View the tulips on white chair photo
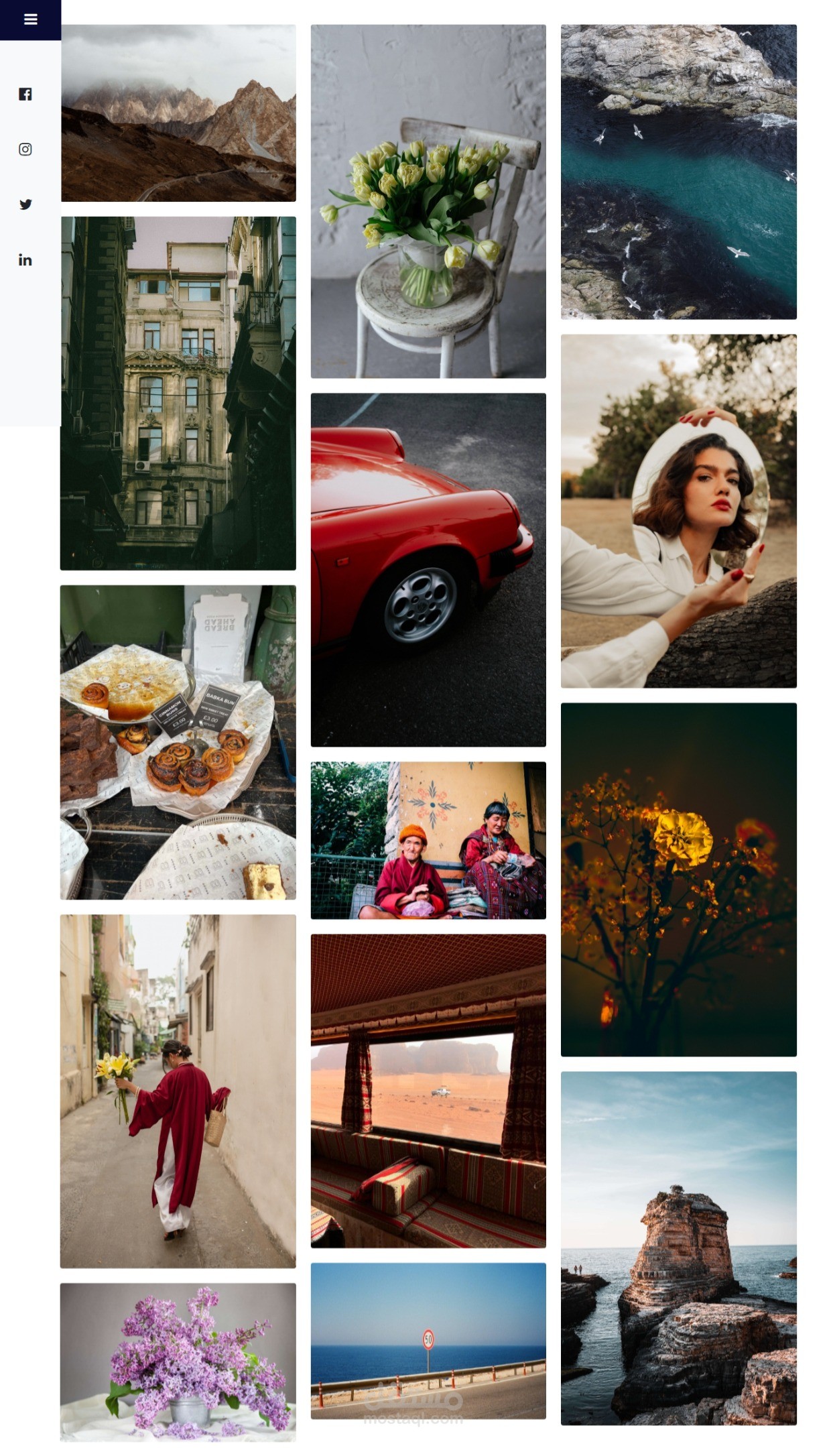The height and width of the screenshot is (1456, 827). [428, 201]
